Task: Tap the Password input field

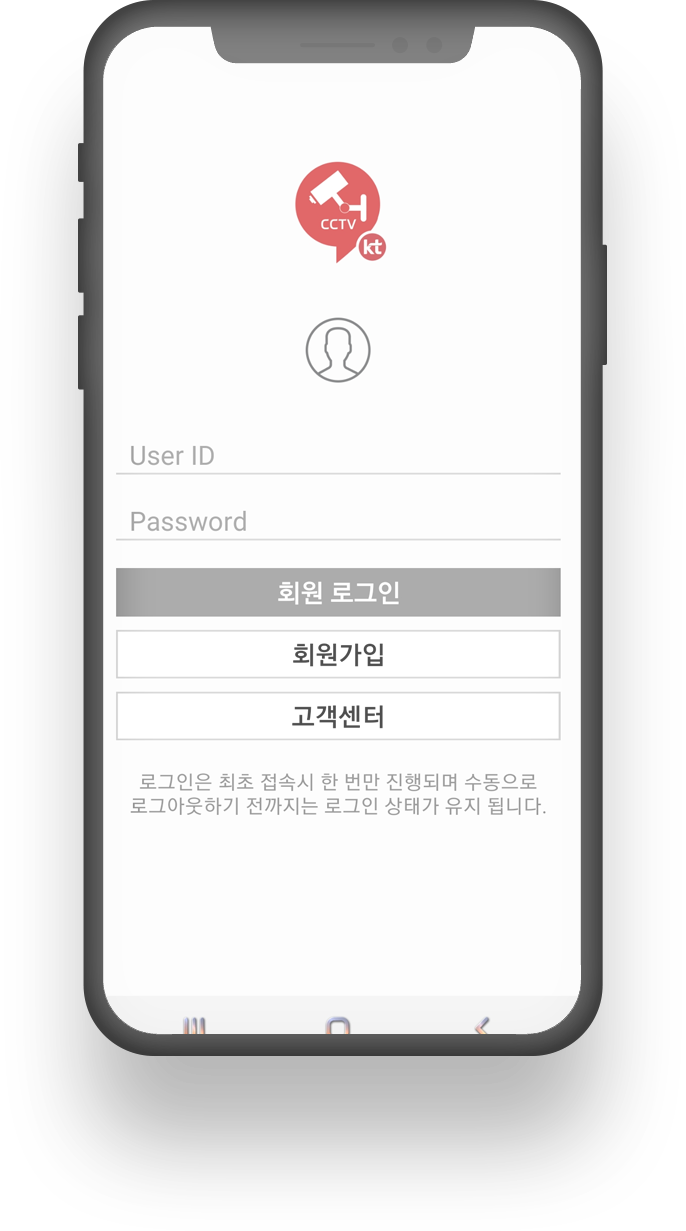Action: coord(338,522)
